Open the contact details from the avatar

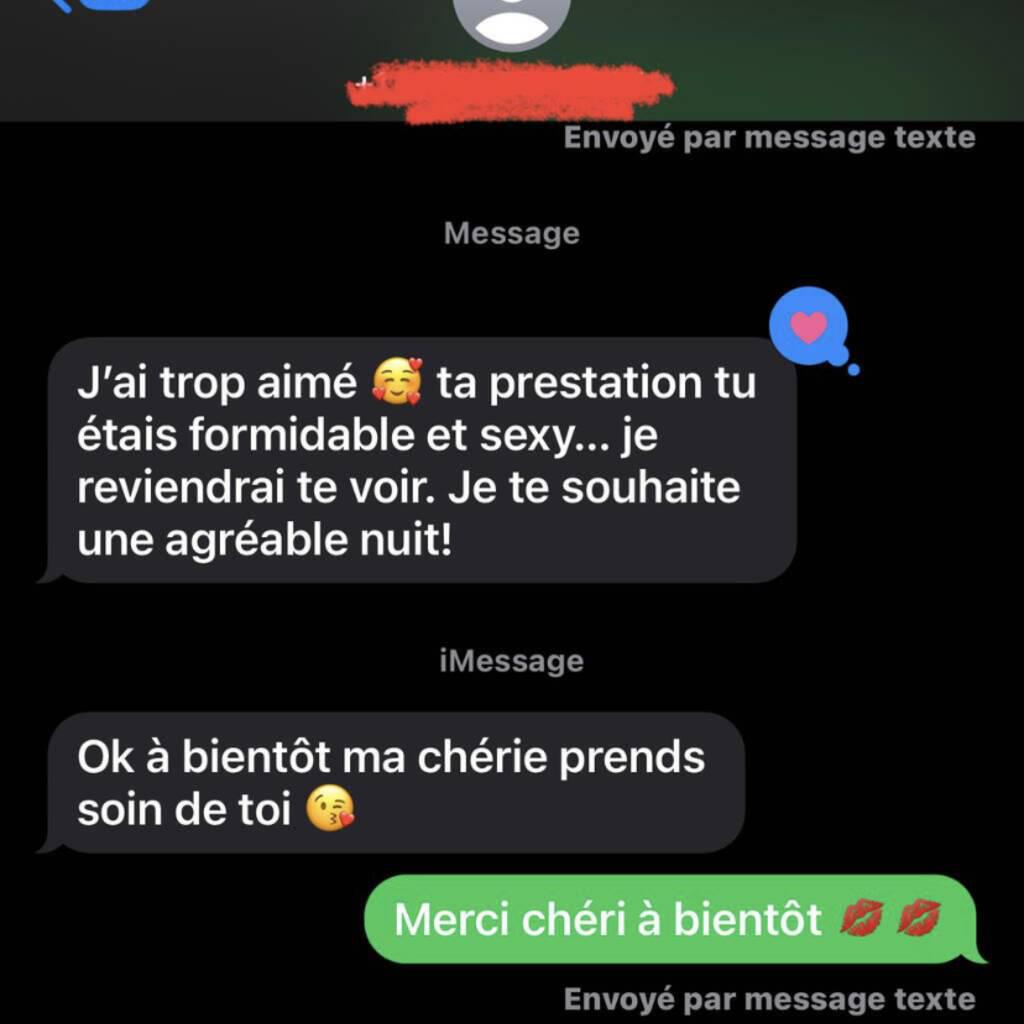[511, 20]
